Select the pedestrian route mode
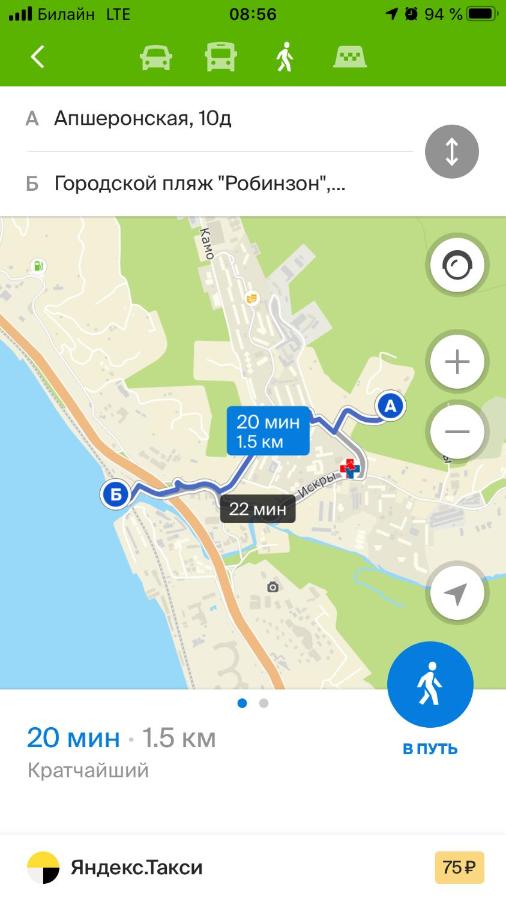Image resolution: width=506 pixels, height=900 pixels. click(285, 57)
